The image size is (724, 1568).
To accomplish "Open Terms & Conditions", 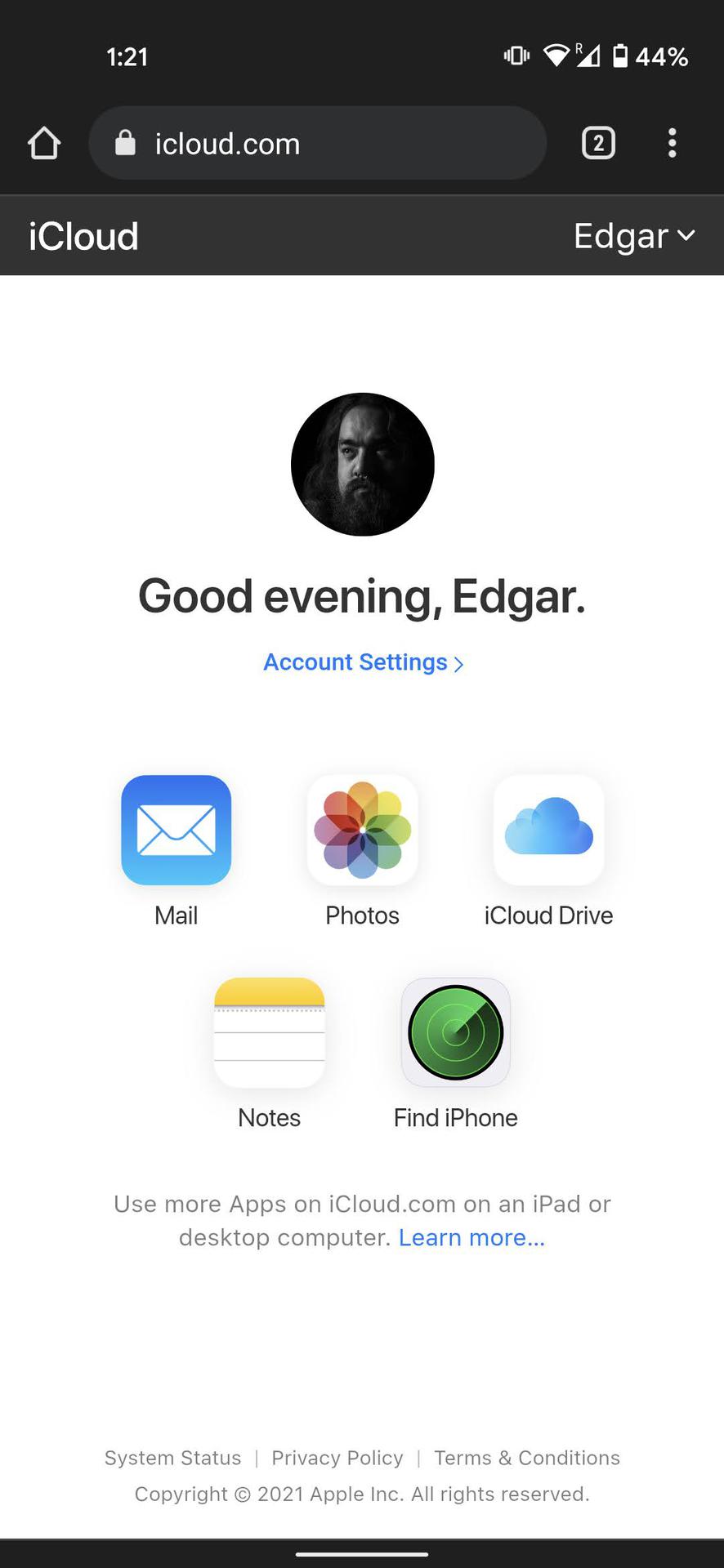I will pyautogui.click(x=527, y=1458).
